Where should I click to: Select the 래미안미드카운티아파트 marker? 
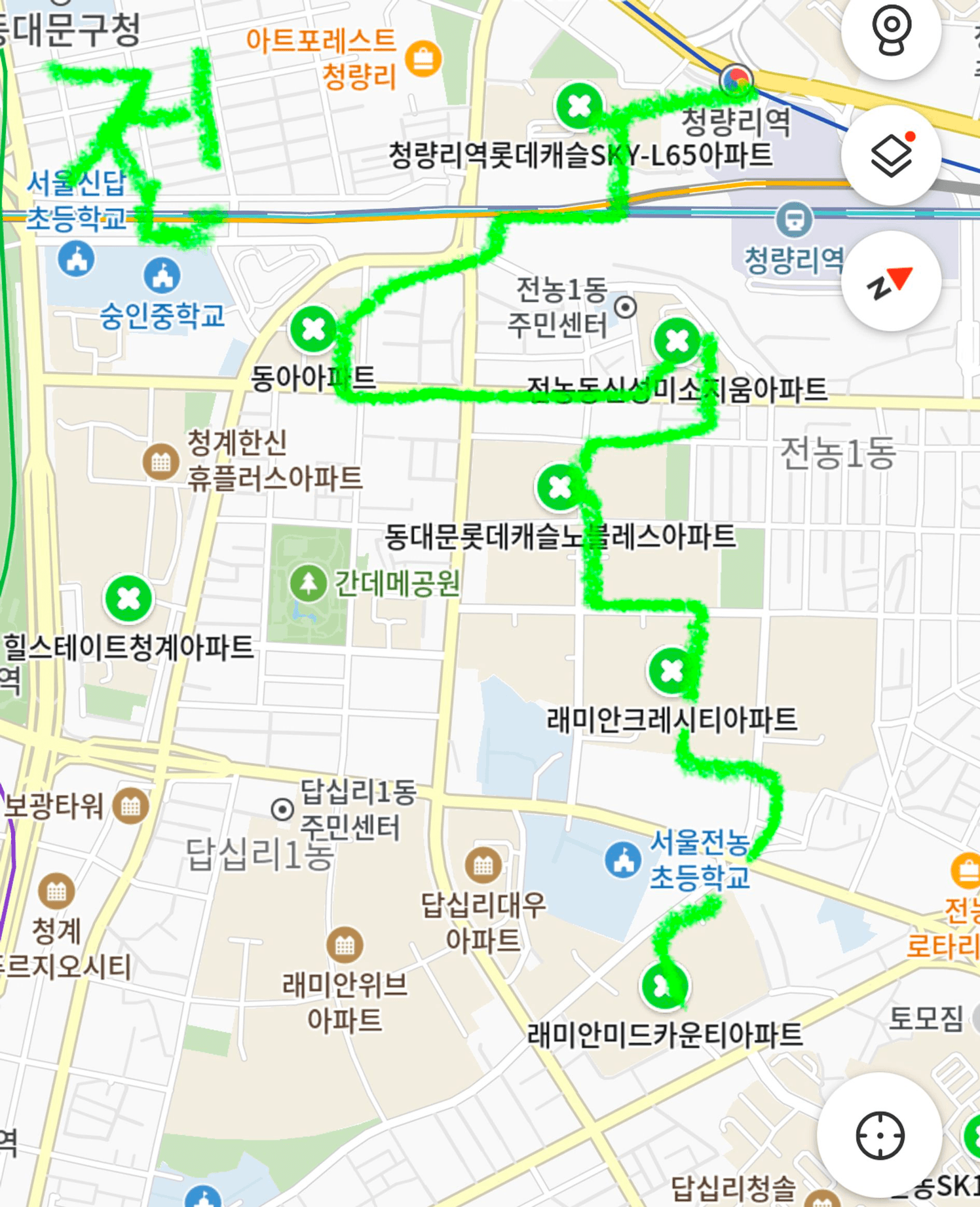(664, 986)
